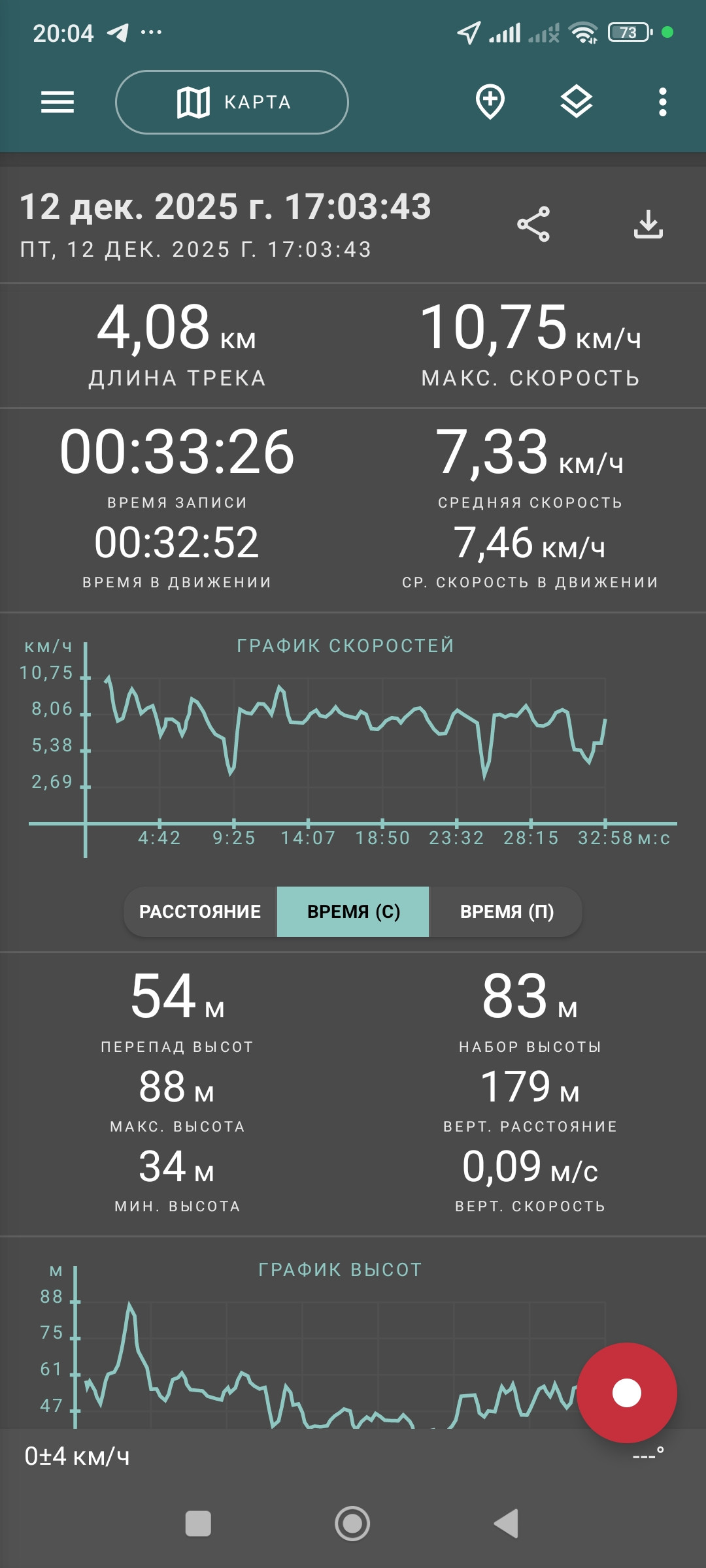The height and width of the screenshot is (1568, 706).
Task: Open recent apps from navigation bar
Action: (x=198, y=1524)
